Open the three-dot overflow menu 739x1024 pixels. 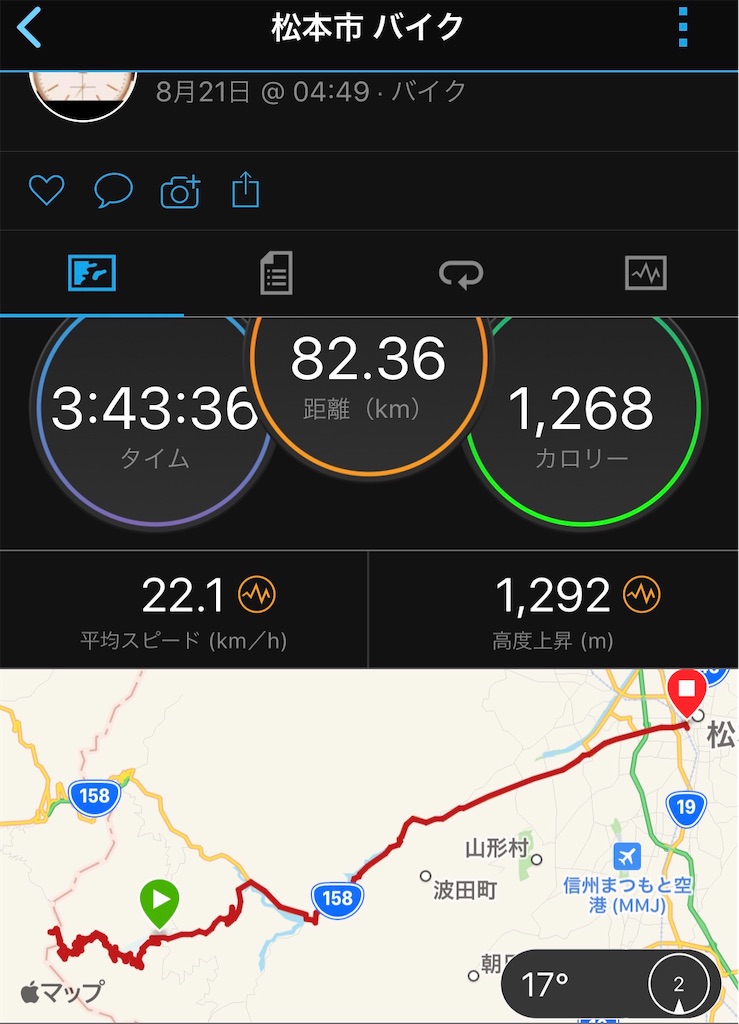click(x=683, y=28)
